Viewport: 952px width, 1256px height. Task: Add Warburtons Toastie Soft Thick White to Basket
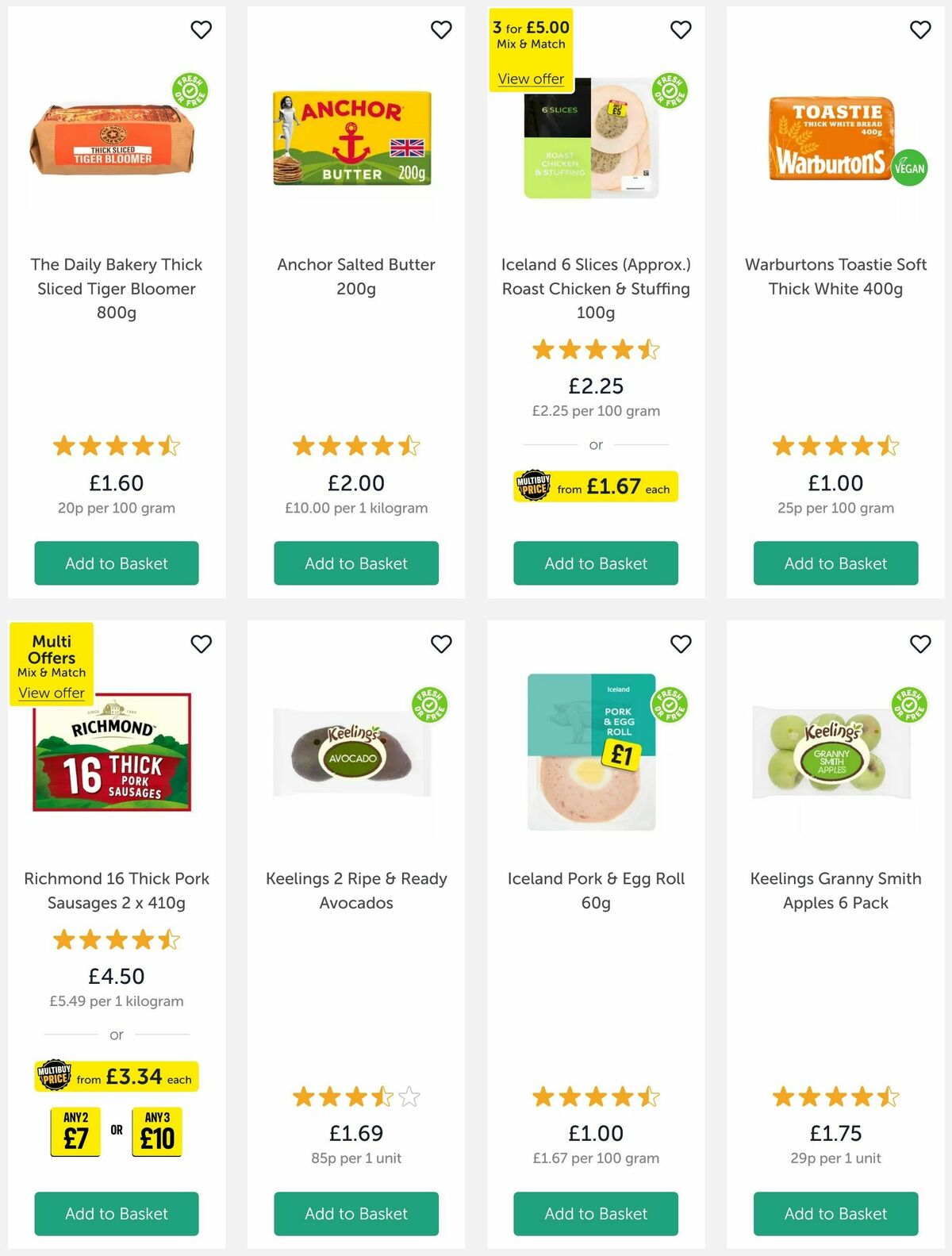pos(835,563)
